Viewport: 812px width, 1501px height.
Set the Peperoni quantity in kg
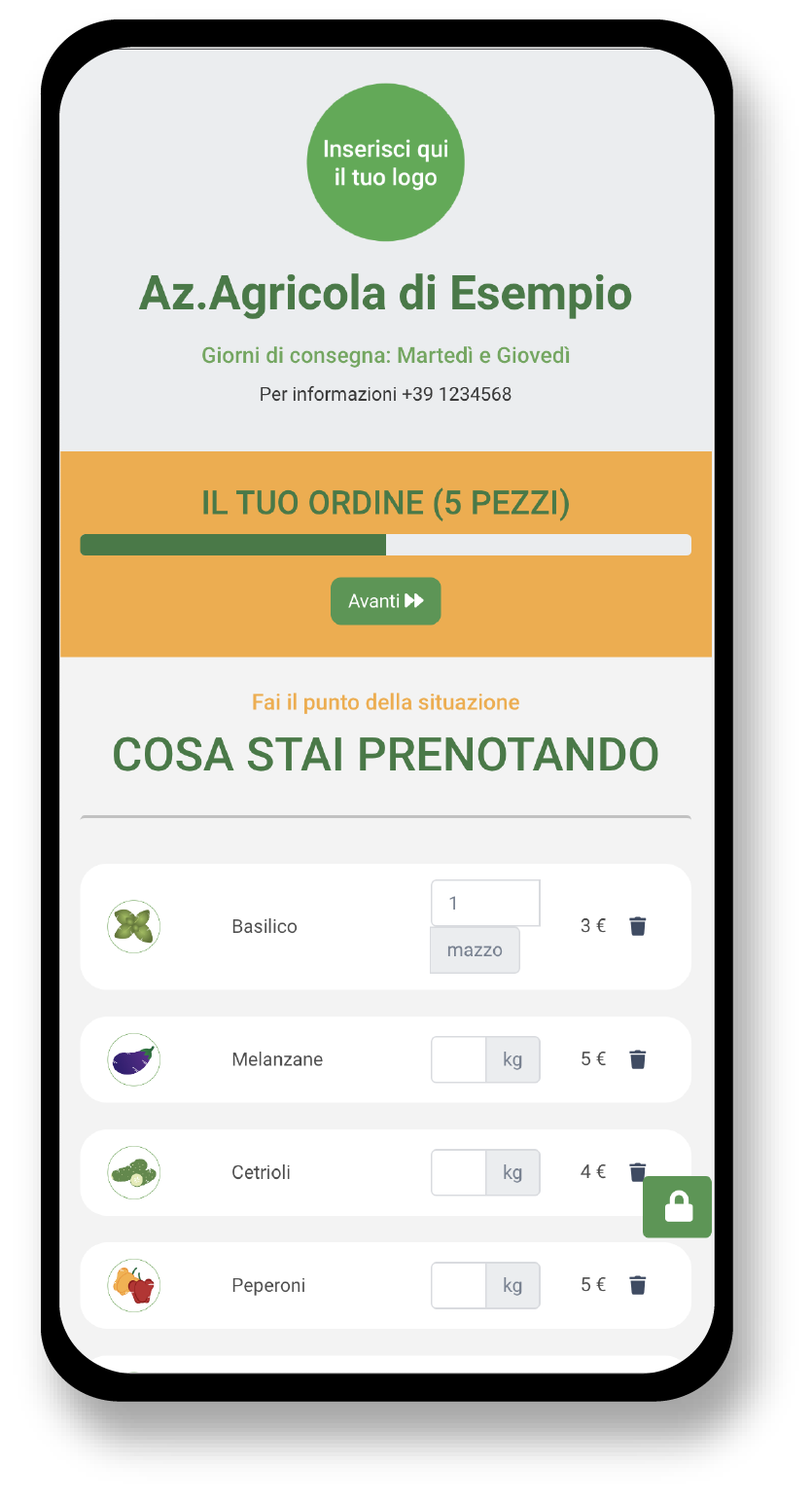(459, 1285)
